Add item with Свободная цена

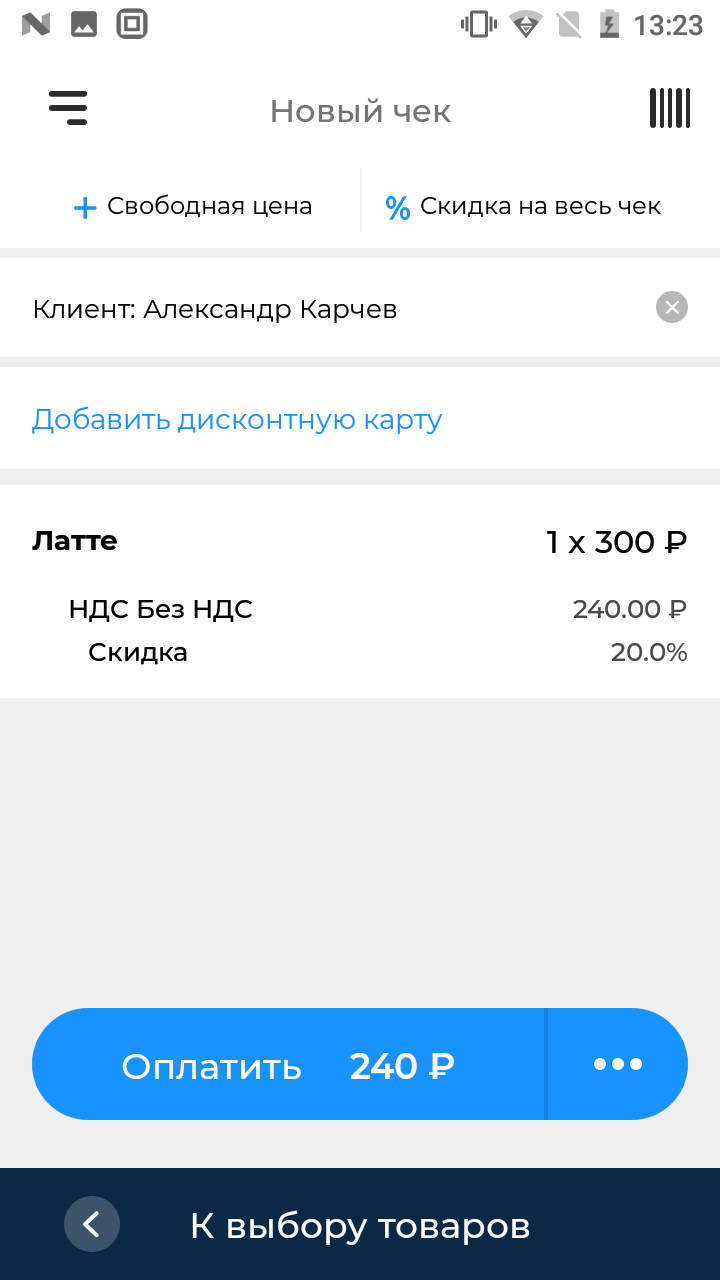point(193,207)
